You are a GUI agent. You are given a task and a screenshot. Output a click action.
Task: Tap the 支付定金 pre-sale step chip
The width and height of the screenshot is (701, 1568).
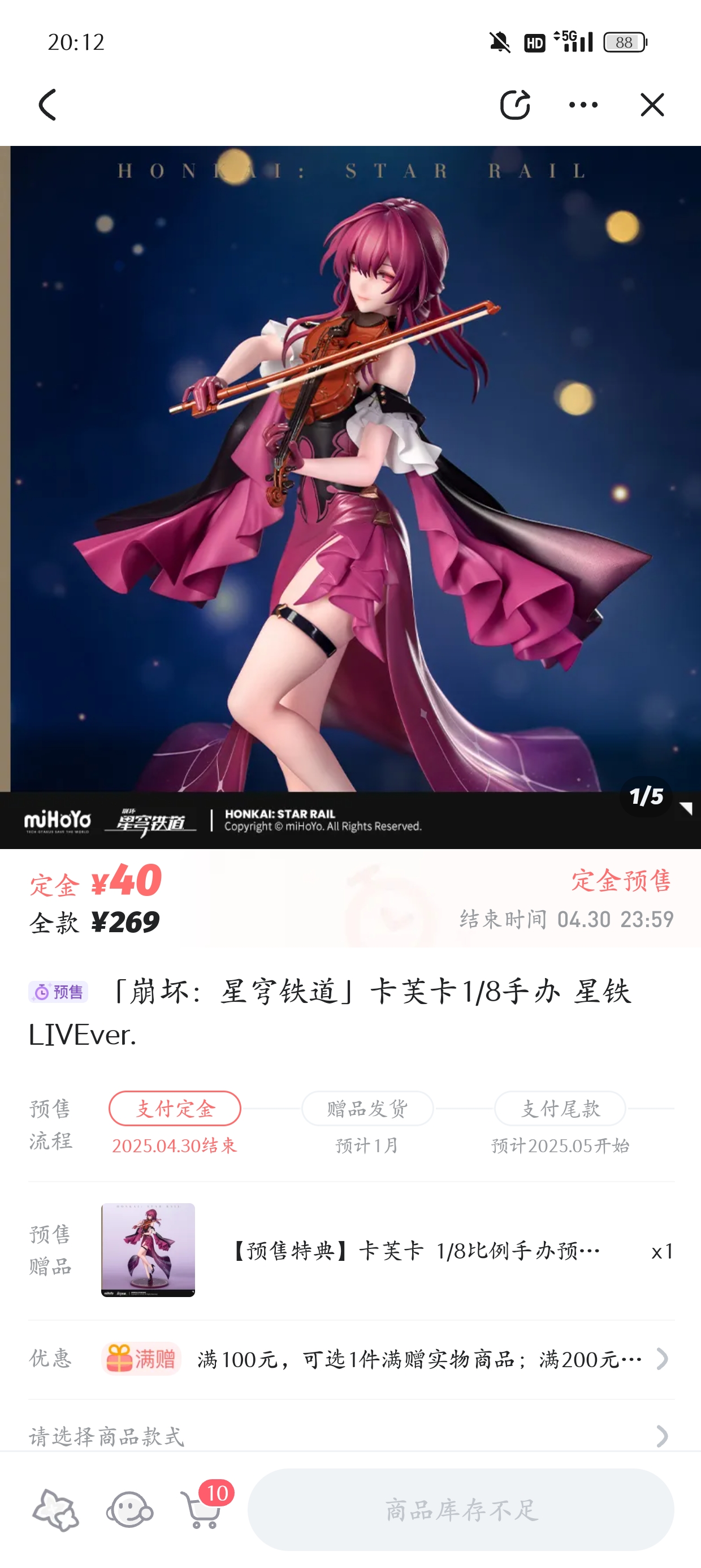coord(175,1108)
